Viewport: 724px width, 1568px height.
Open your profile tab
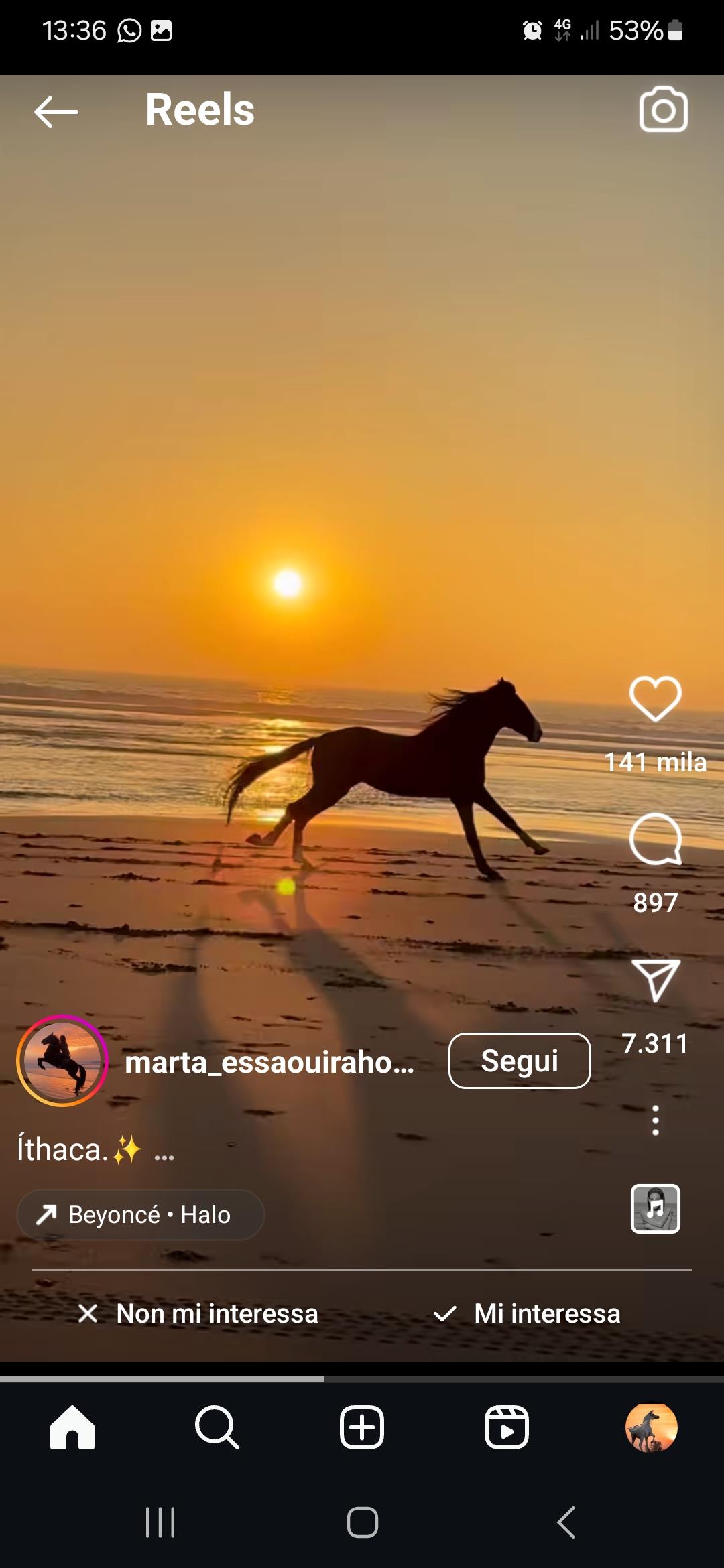pyautogui.click(x=651, y=1427)
